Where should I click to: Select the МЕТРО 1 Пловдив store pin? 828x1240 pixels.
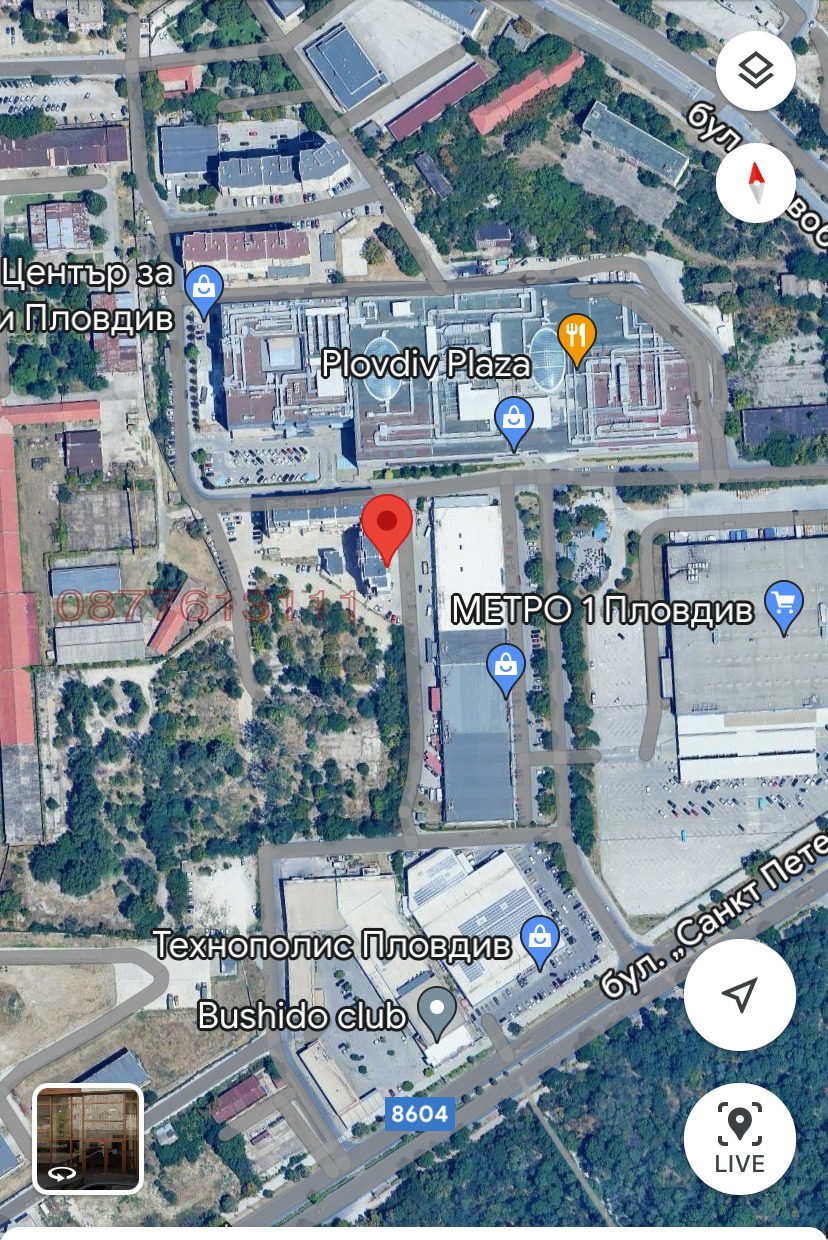[783, 606]
